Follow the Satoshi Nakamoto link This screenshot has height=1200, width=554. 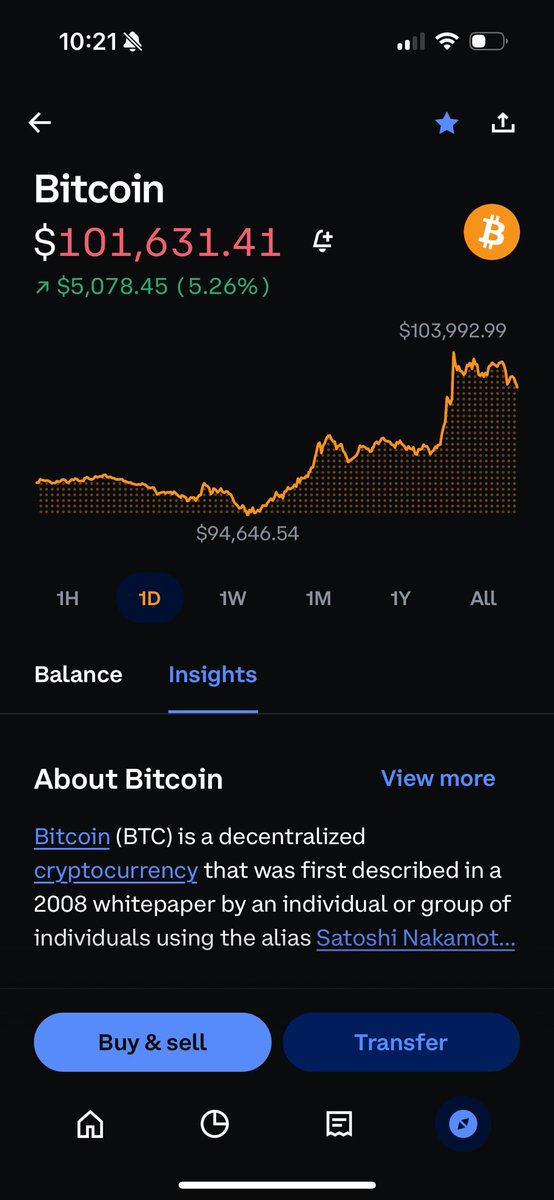(x=416, y=939)
